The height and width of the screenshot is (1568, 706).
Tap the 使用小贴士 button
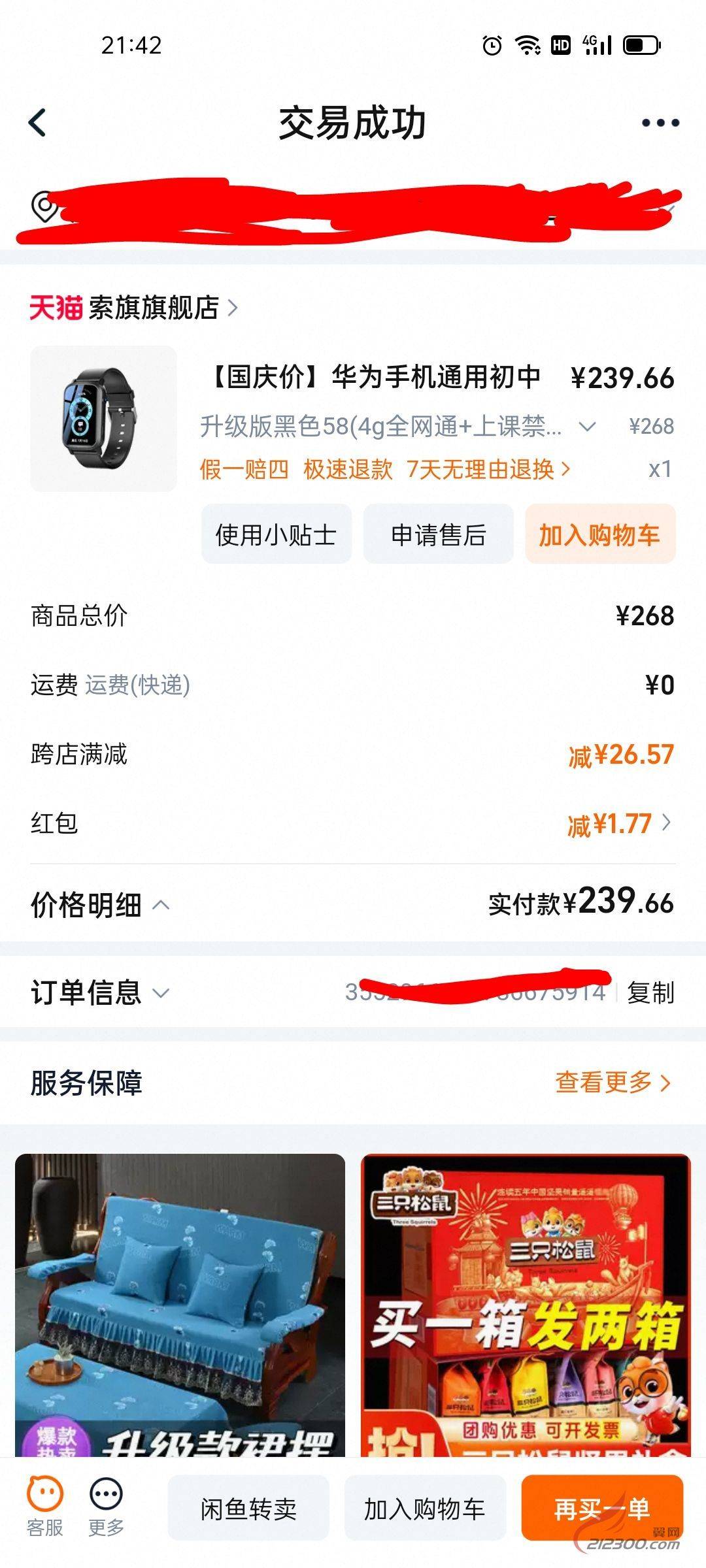pyautogui.click(x=276, y=534)
